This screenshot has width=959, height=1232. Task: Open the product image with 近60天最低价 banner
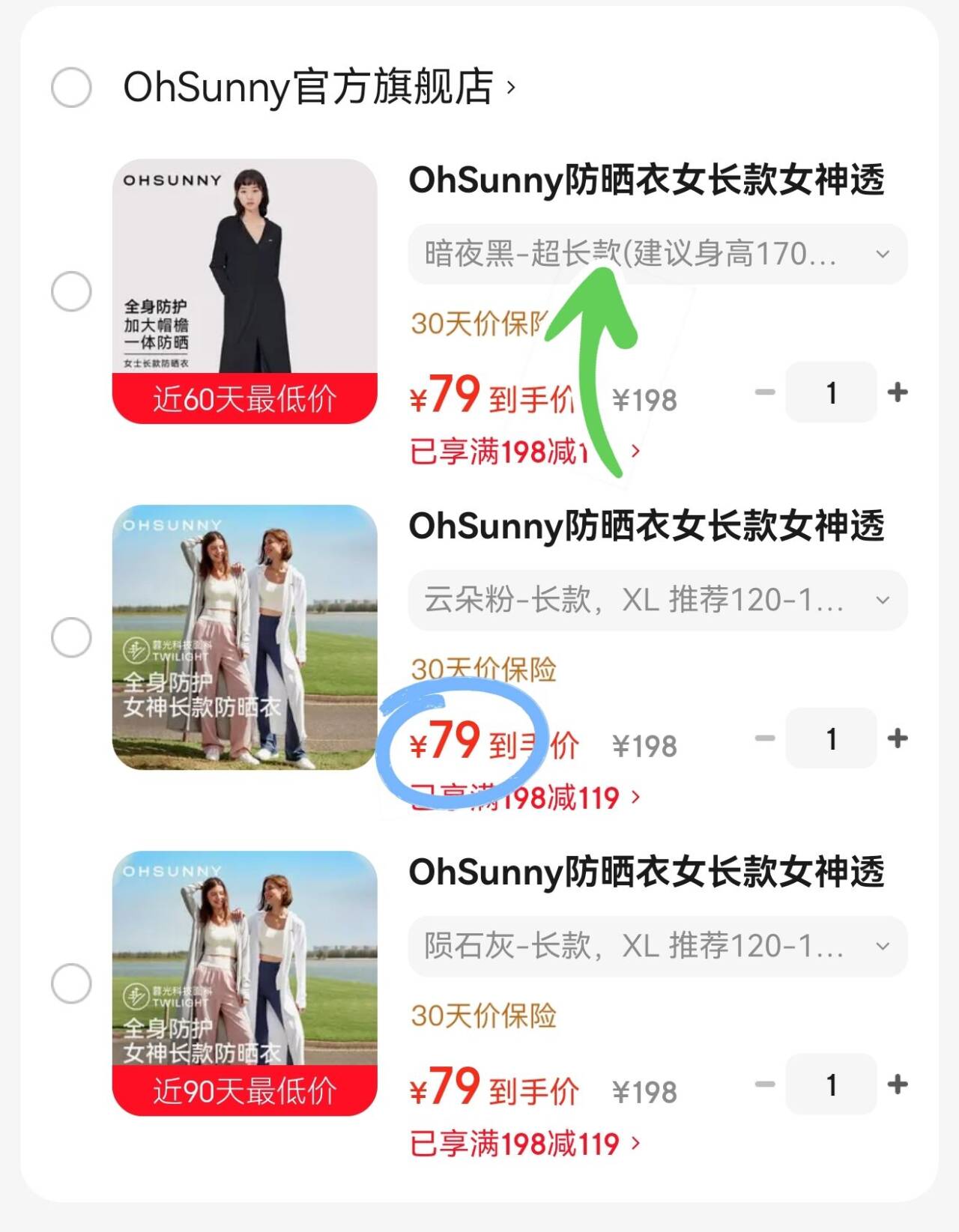[x=244, y=291]
